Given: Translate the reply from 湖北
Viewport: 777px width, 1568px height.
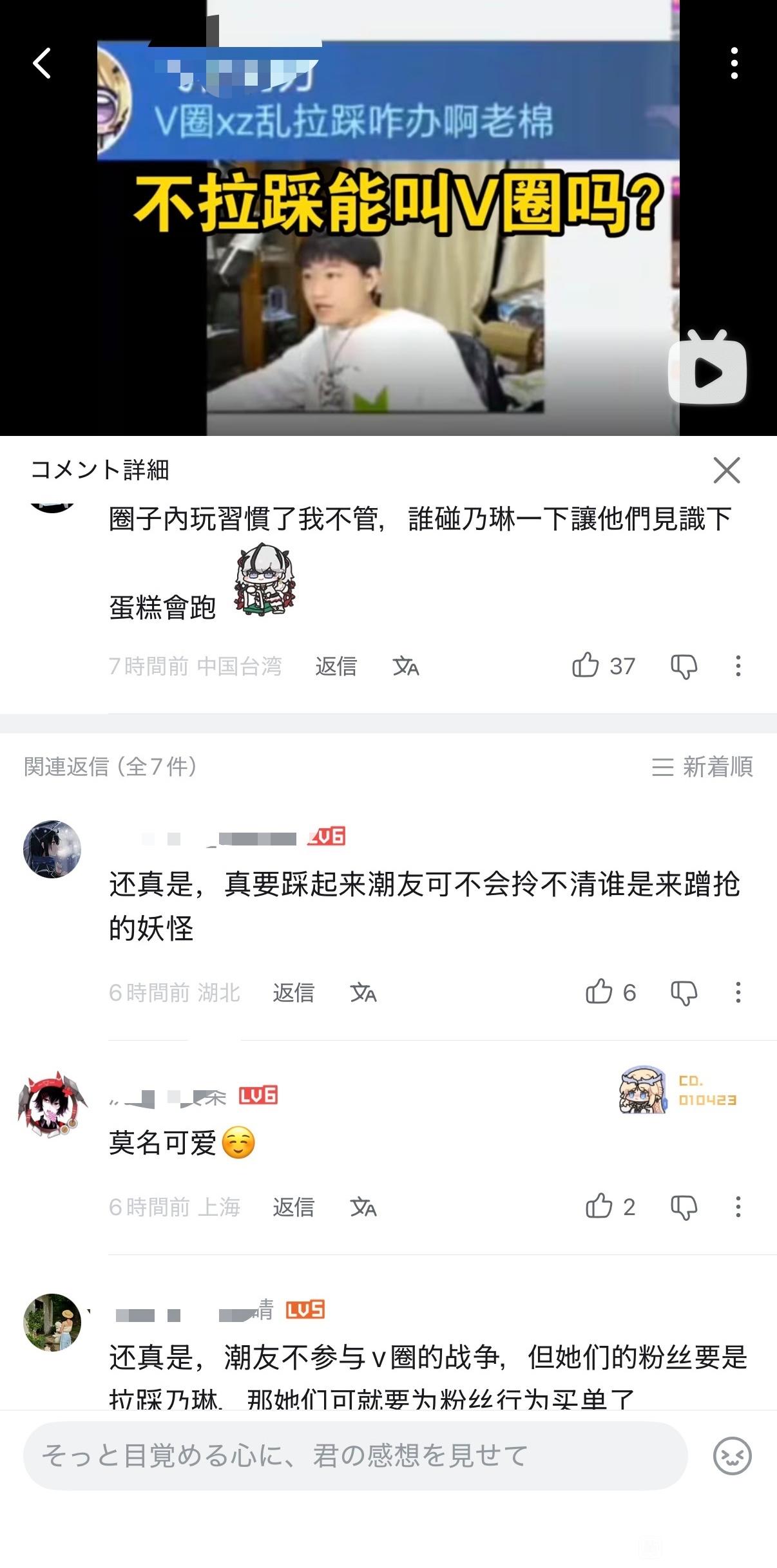Looking at the screenshot, I should (363, 992).
